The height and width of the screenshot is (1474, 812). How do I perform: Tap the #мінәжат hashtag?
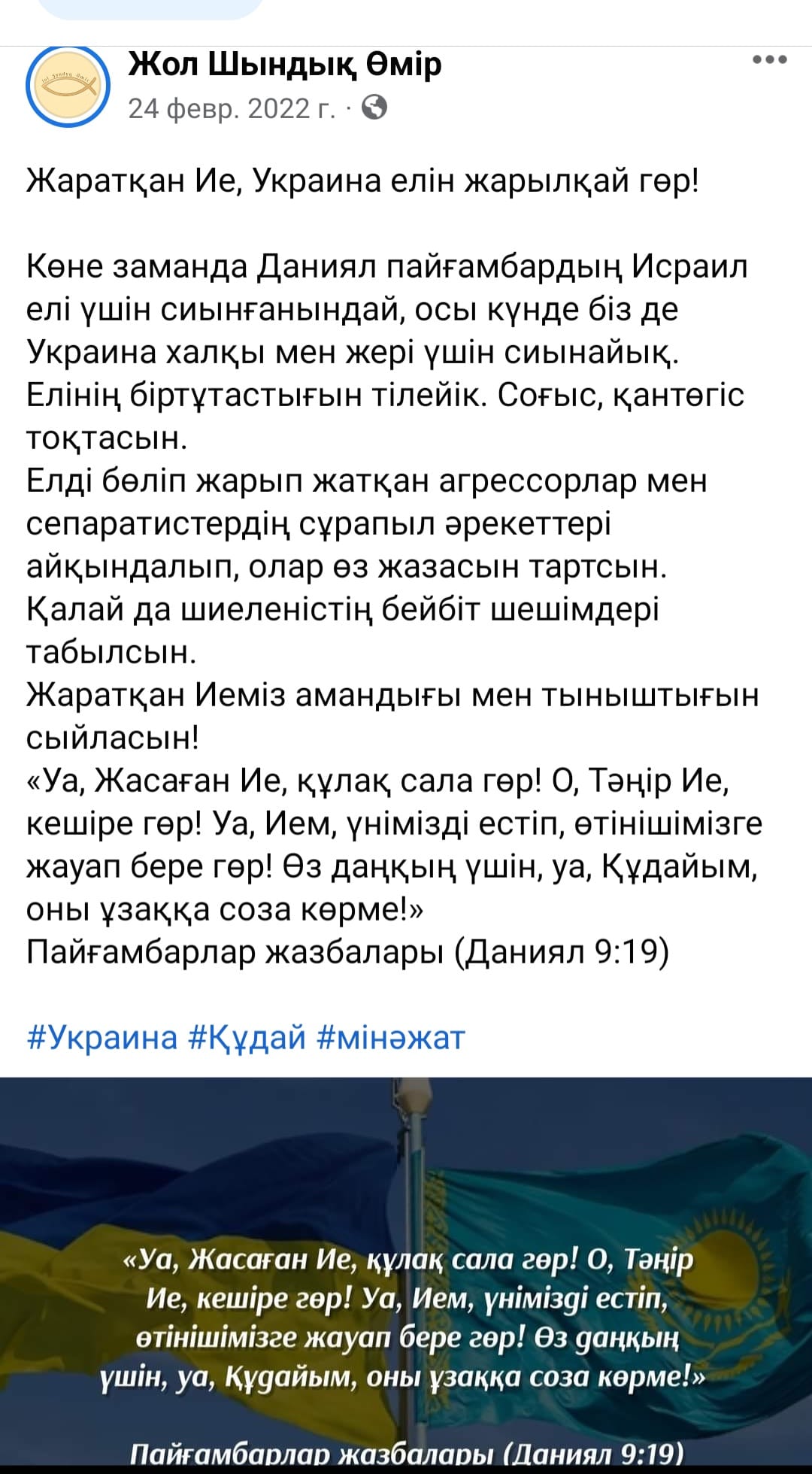click(x=391, y=1037)
